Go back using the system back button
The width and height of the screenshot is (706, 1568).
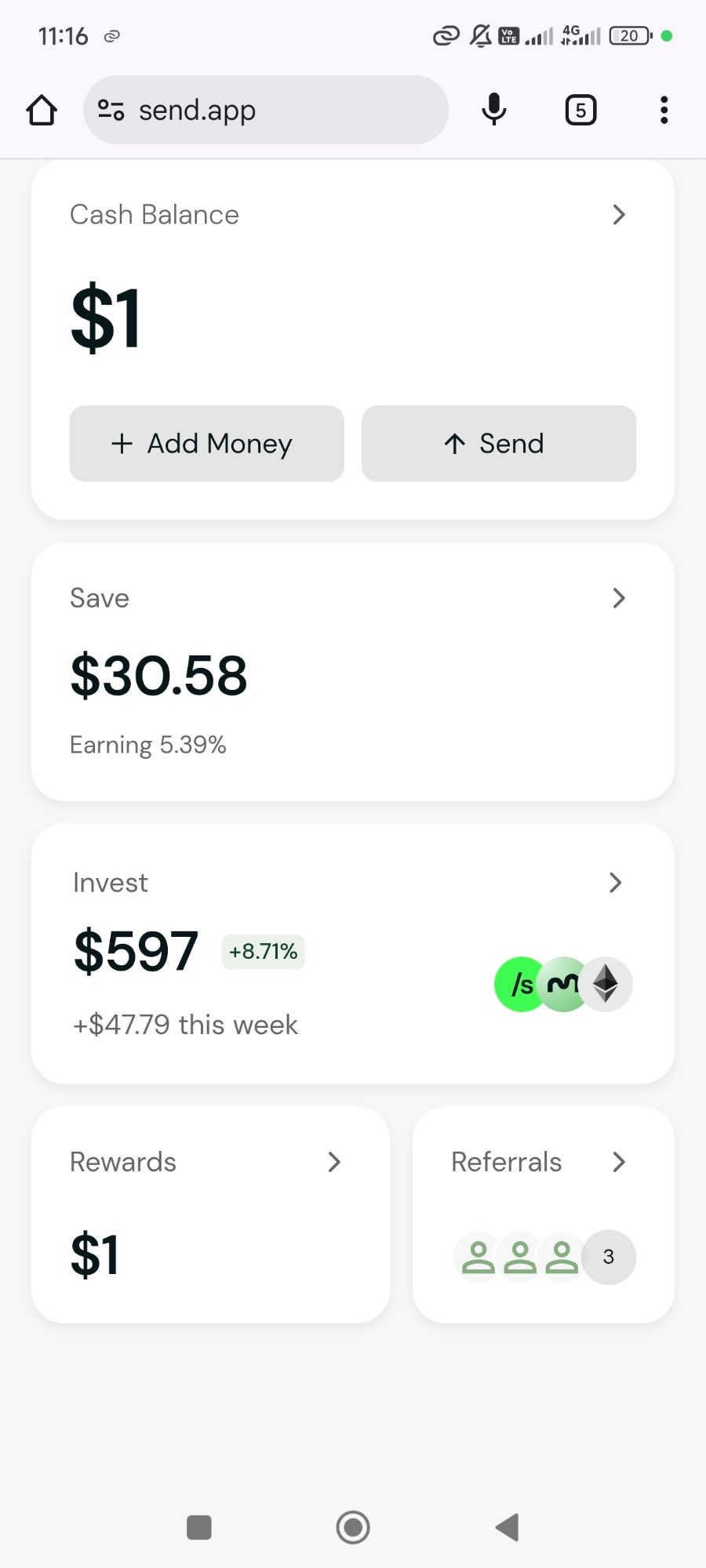508,1527
